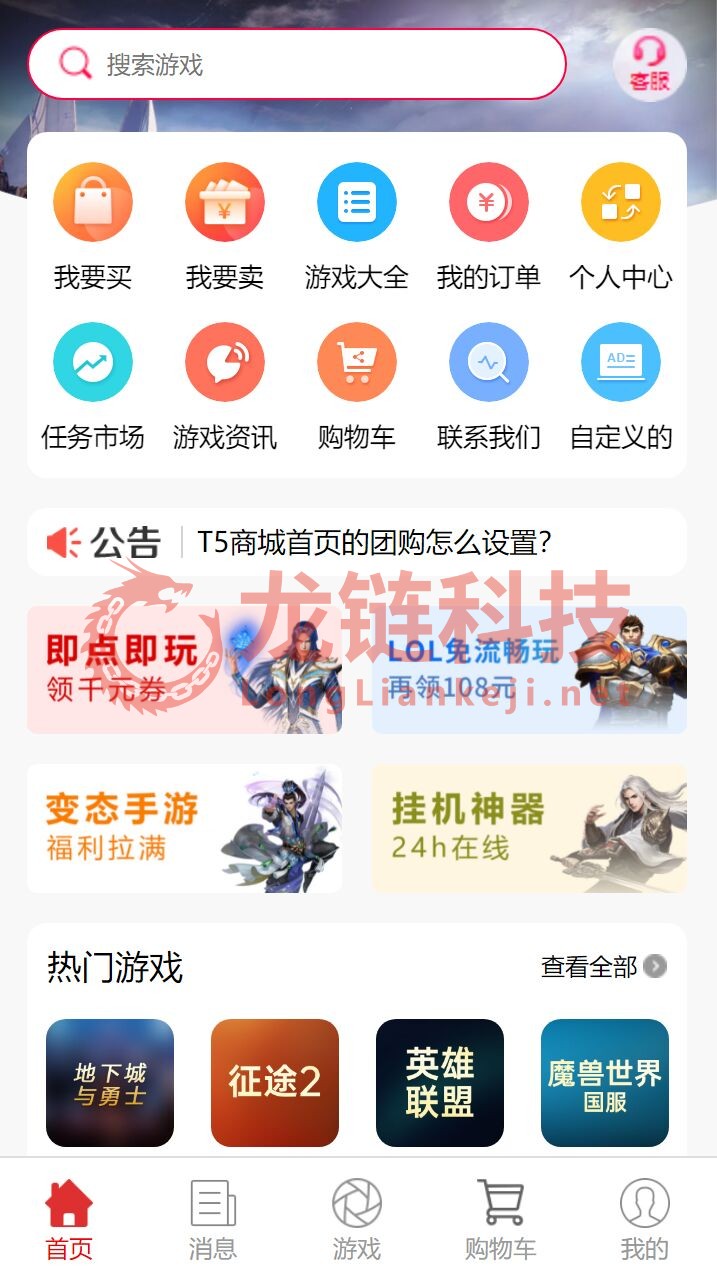Read the T5商城 announcement
The width and height of the screenshot is (717, 1273).
[374, 543]
